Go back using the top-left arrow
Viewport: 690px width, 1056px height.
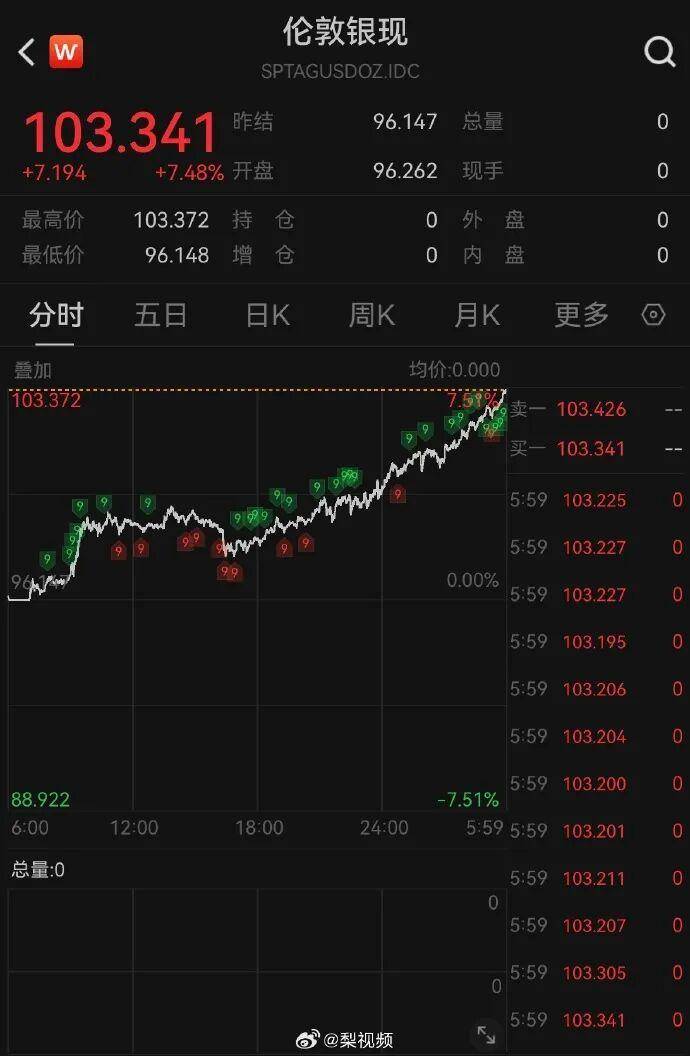point(27,51)
